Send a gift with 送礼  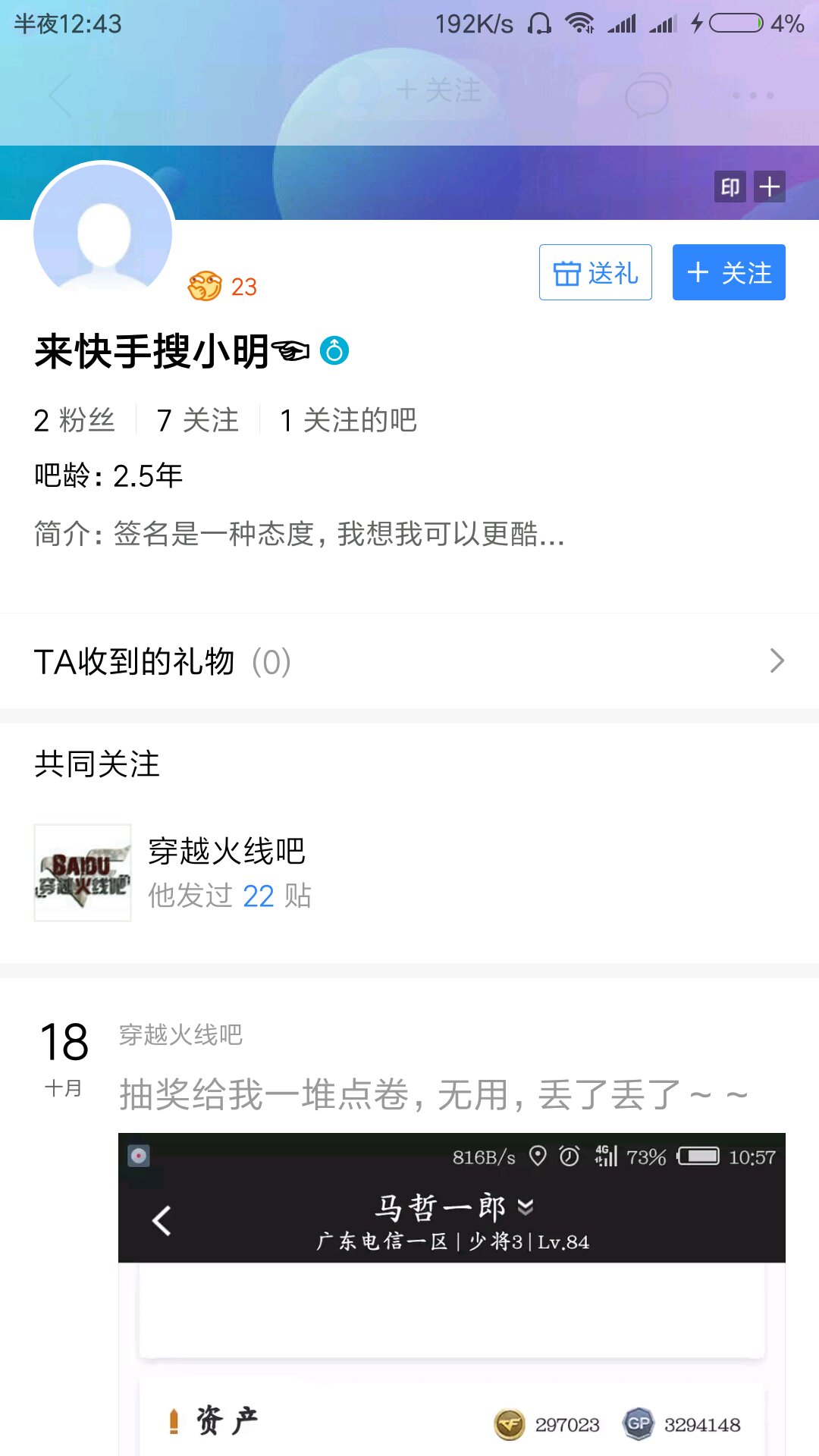(x=595, y=272)
